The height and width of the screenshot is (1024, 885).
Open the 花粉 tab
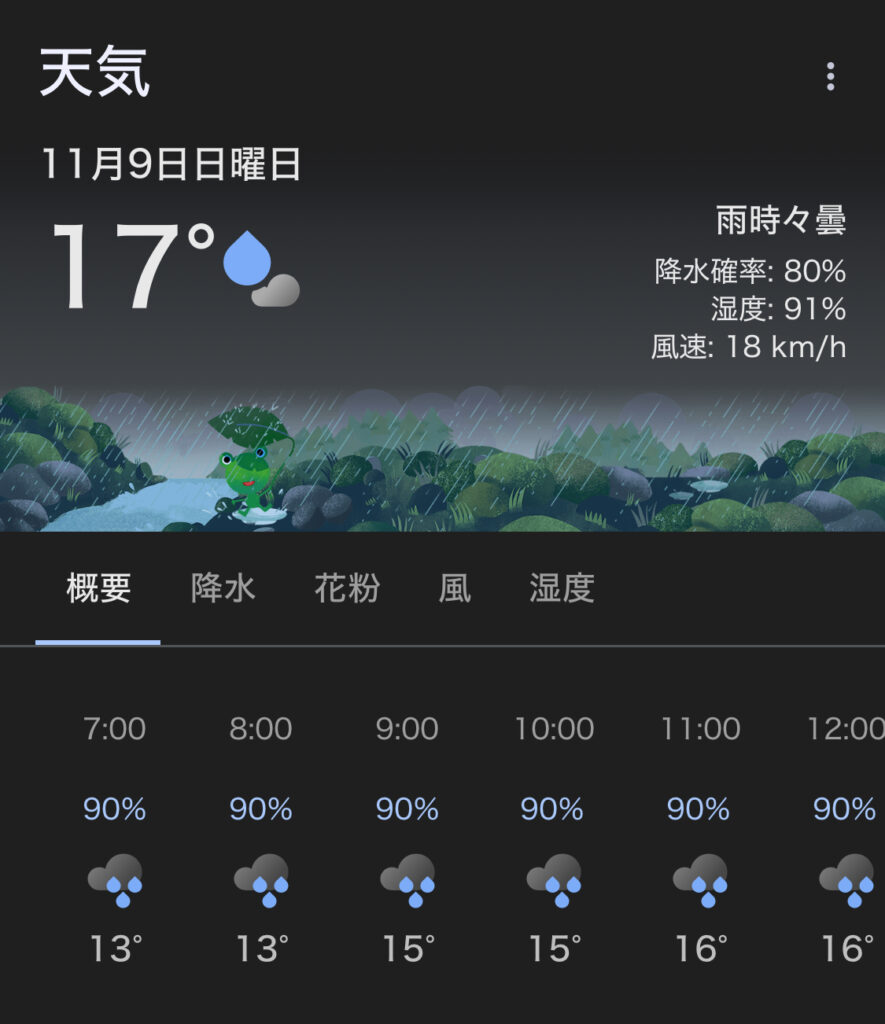(347, 589)
